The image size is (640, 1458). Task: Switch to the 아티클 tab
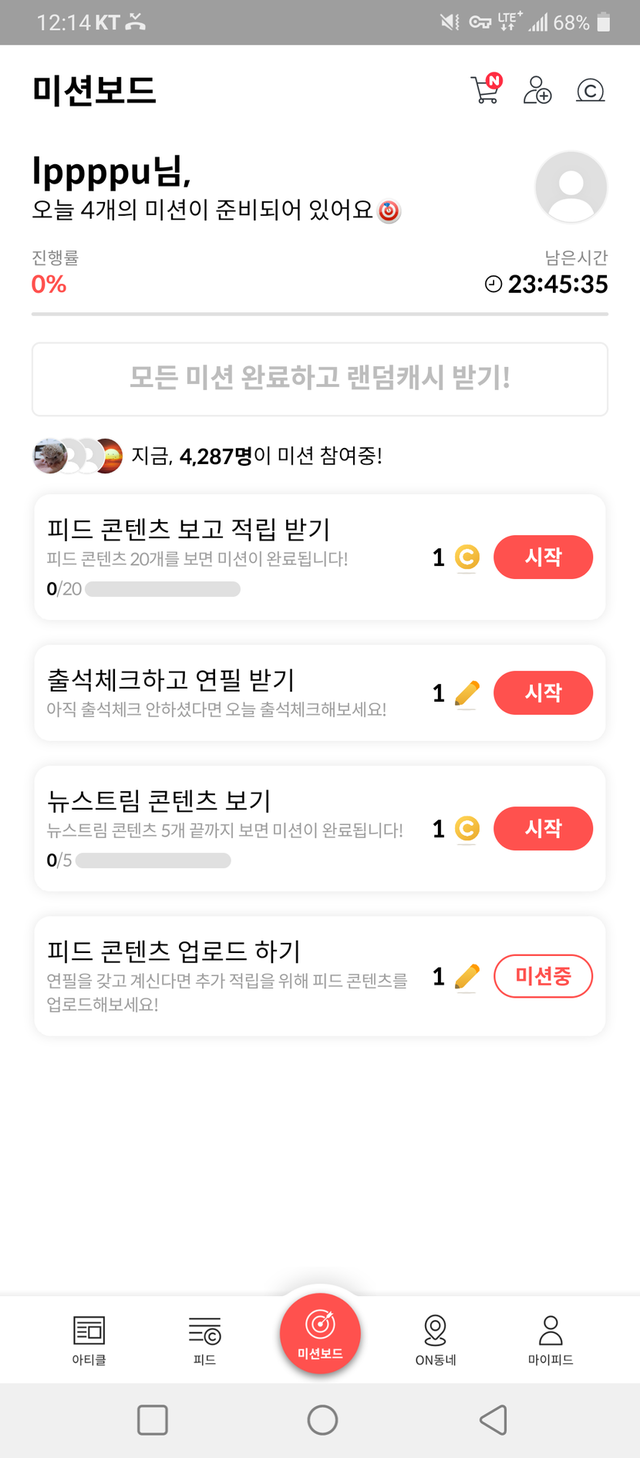point(89,1339)
